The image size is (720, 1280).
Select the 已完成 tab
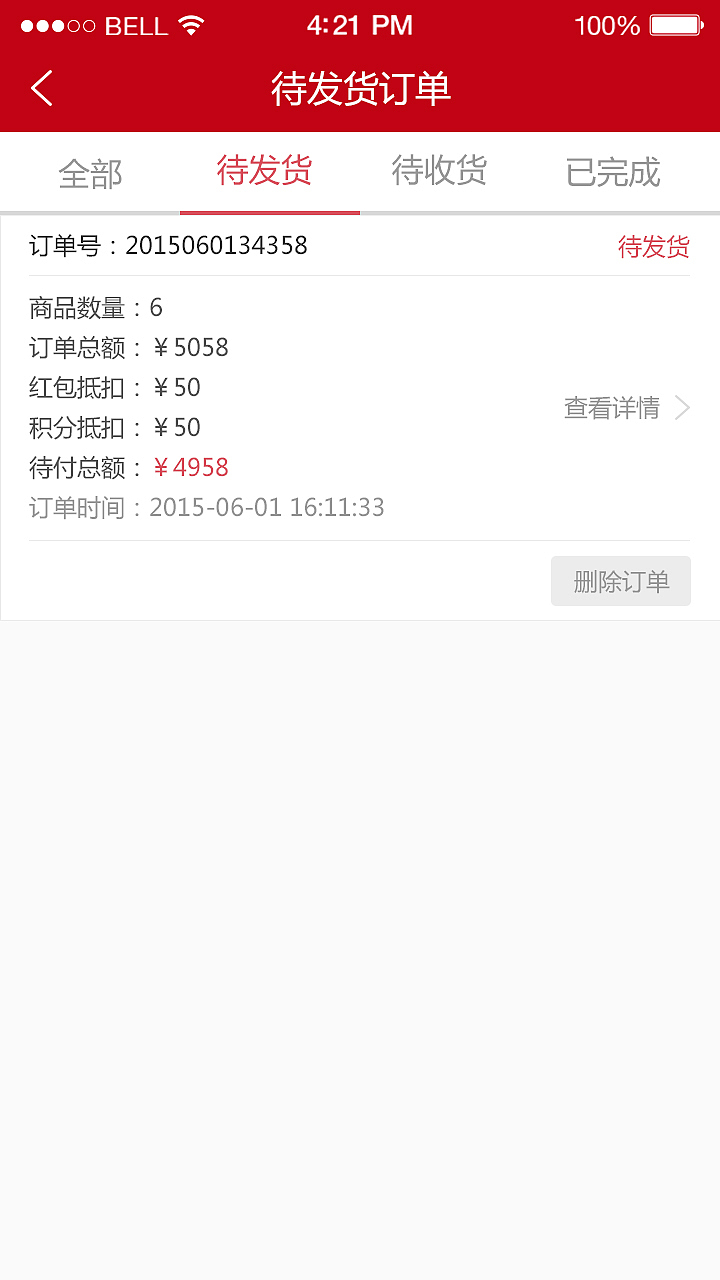pyautogui.click(x=611, y=172)
